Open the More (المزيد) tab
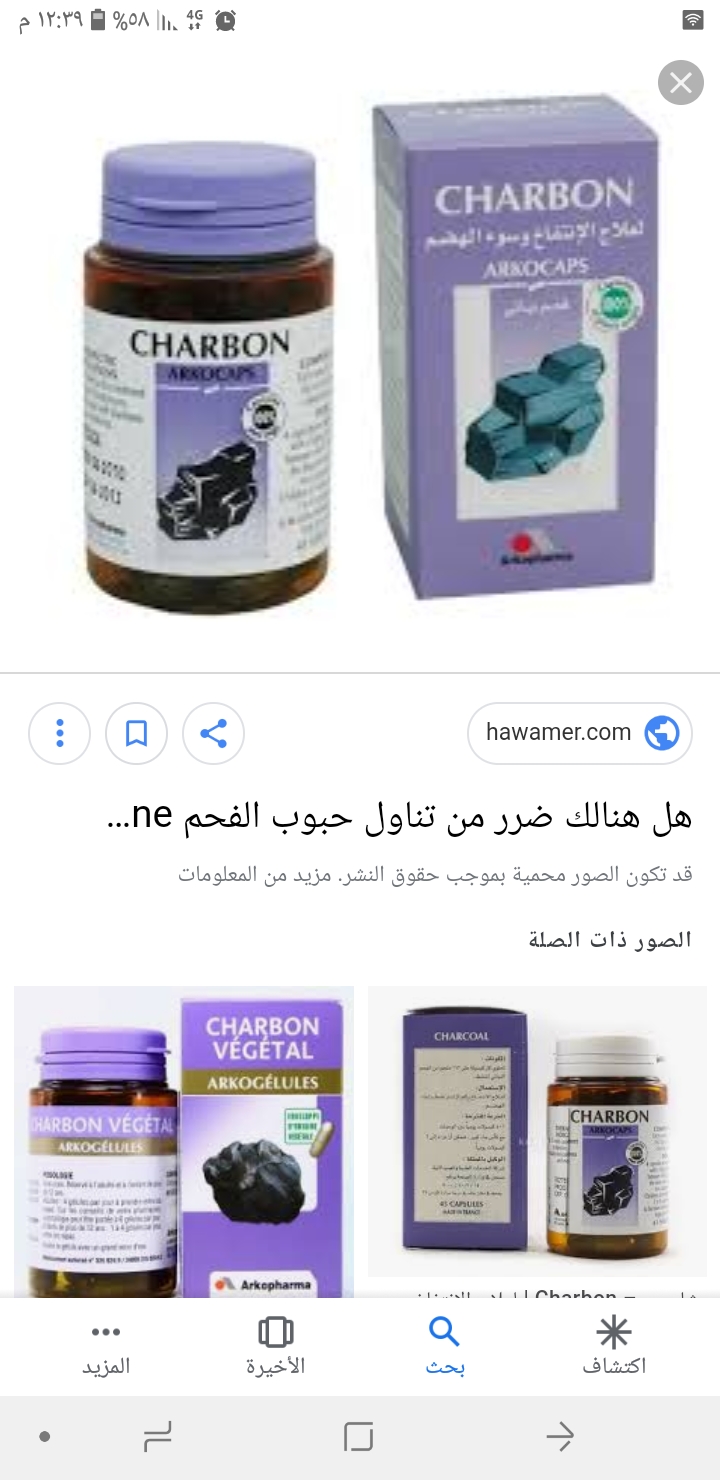This screenshot has height=1480, width=720. [106, 1346]
